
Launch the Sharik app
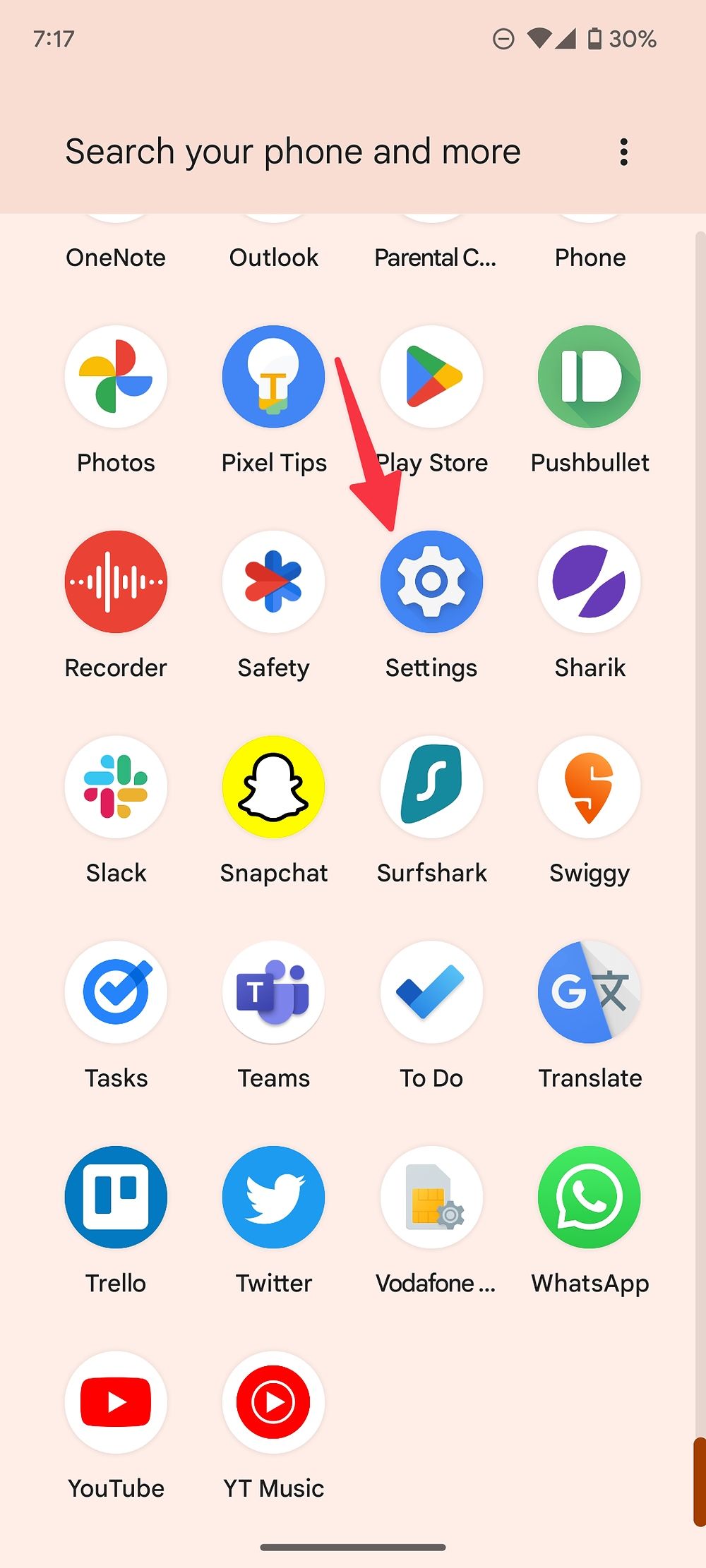pyautogui.click(x=590, y=582)
